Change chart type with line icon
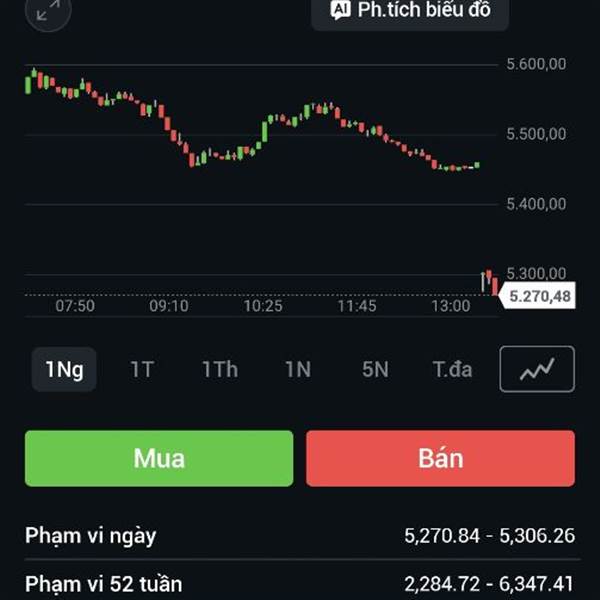This screenshot has width=600, height=600. (x=537, y=369)
